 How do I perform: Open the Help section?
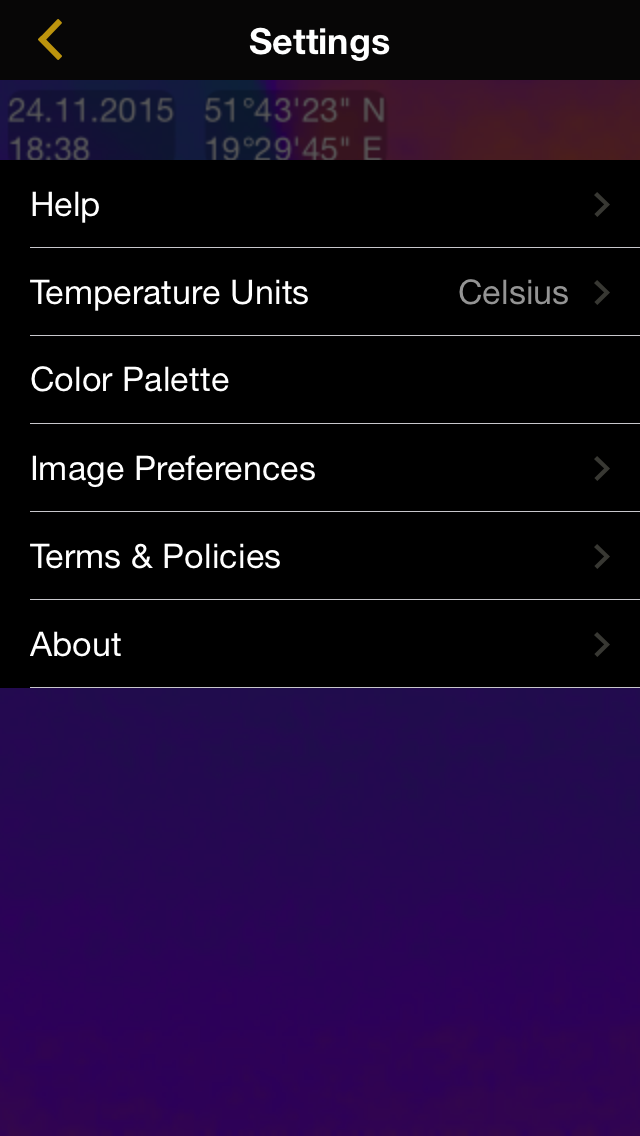tap(320, 204)
